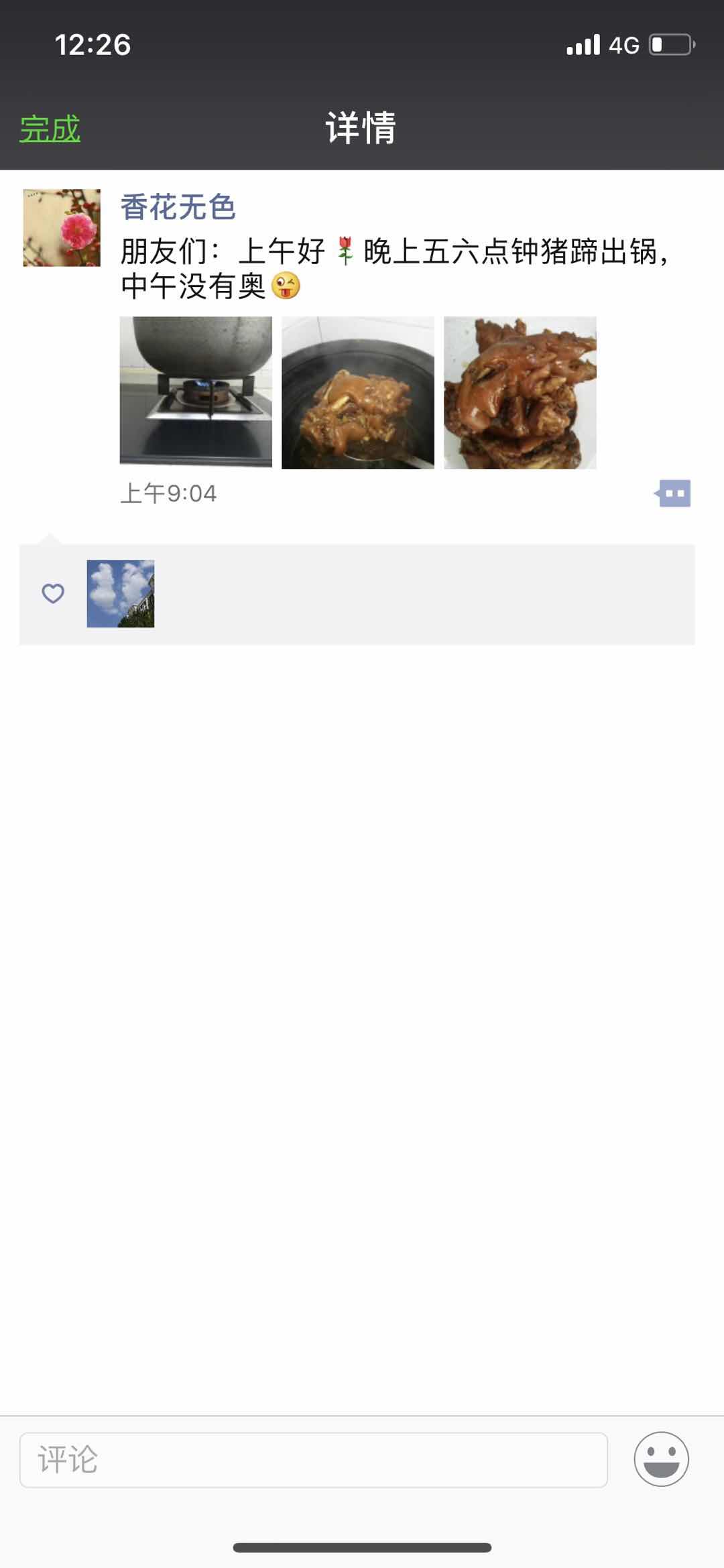Open 香花无色's profile picture
This screenshot has width=724, height=1568.
(x=62, y=228)
